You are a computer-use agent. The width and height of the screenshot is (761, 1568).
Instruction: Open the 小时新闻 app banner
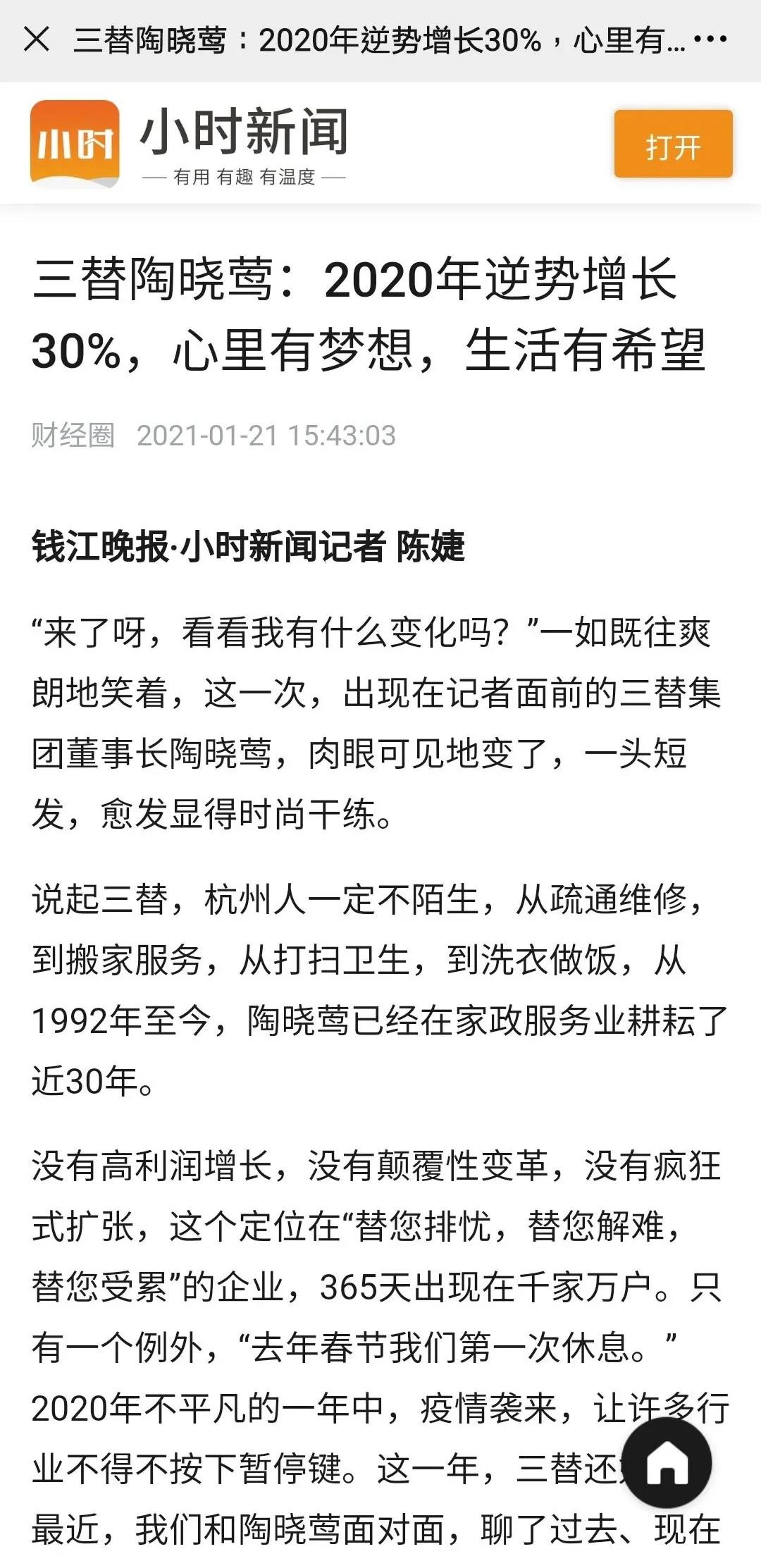189,144
